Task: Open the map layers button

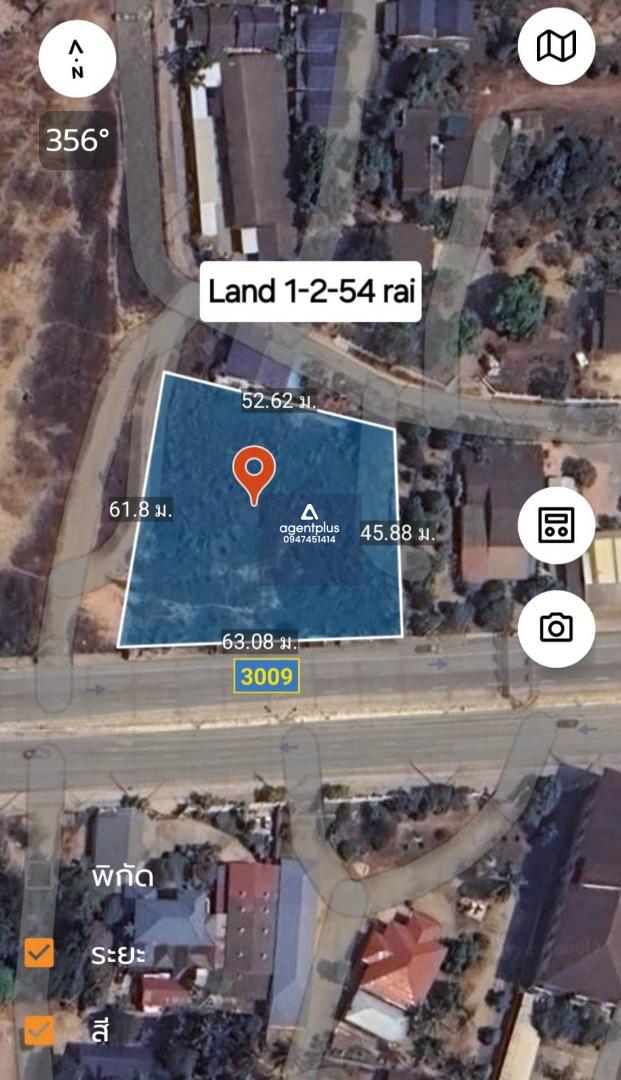Action: pos(556,47)
